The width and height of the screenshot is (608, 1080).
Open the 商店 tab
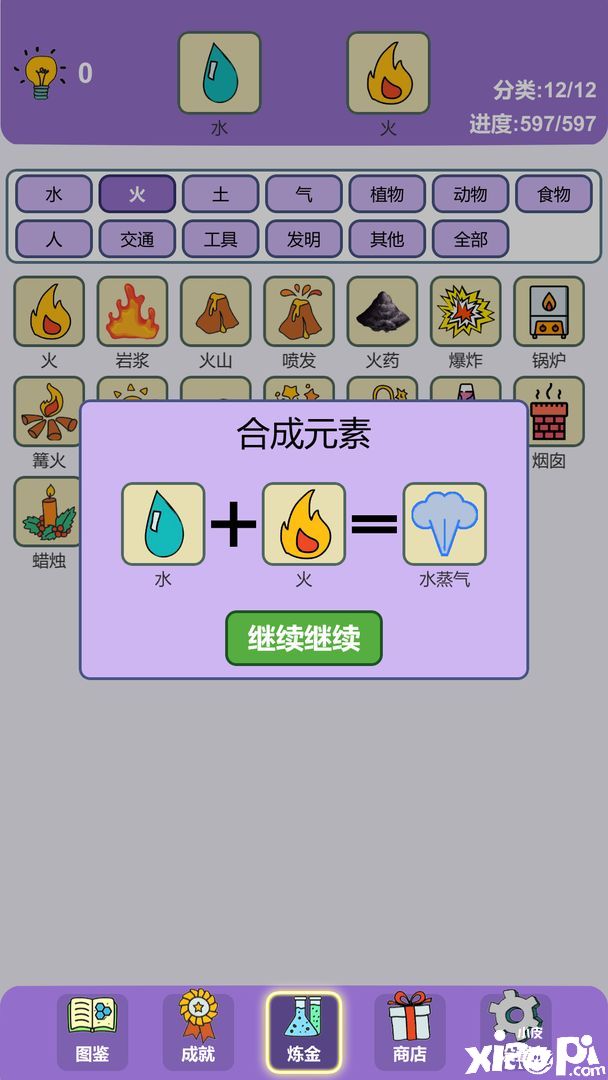(410, 1030)
